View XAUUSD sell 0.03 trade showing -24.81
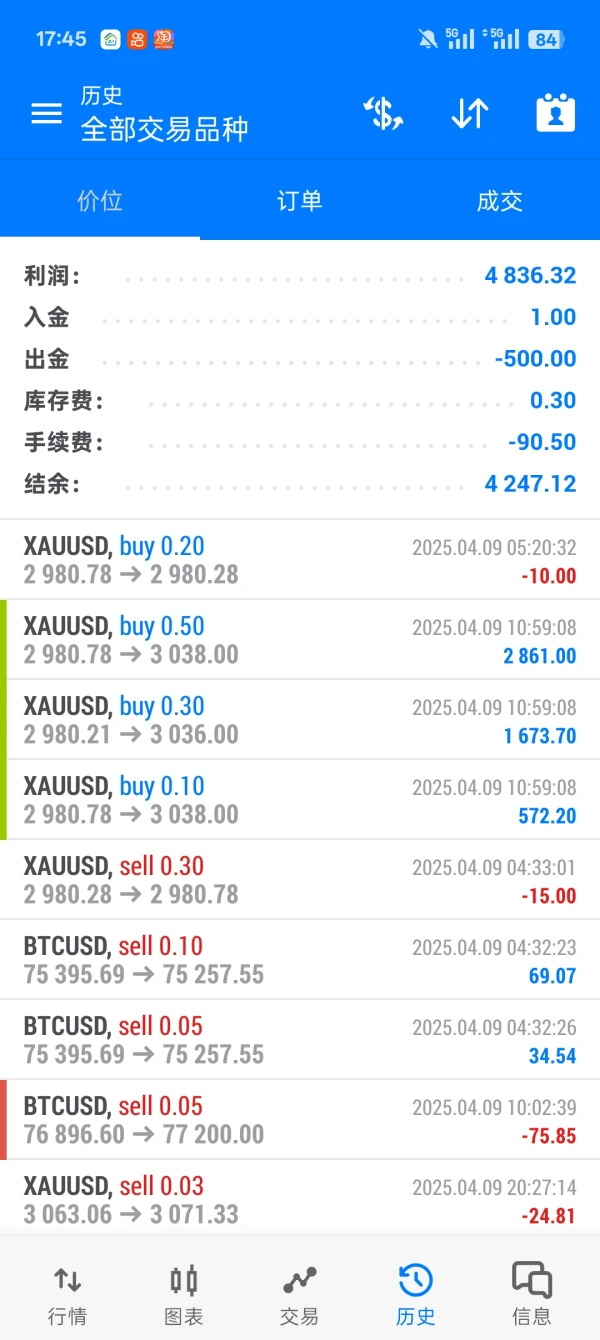This screenshot has width=600, height=1340. coord(300,1199)
